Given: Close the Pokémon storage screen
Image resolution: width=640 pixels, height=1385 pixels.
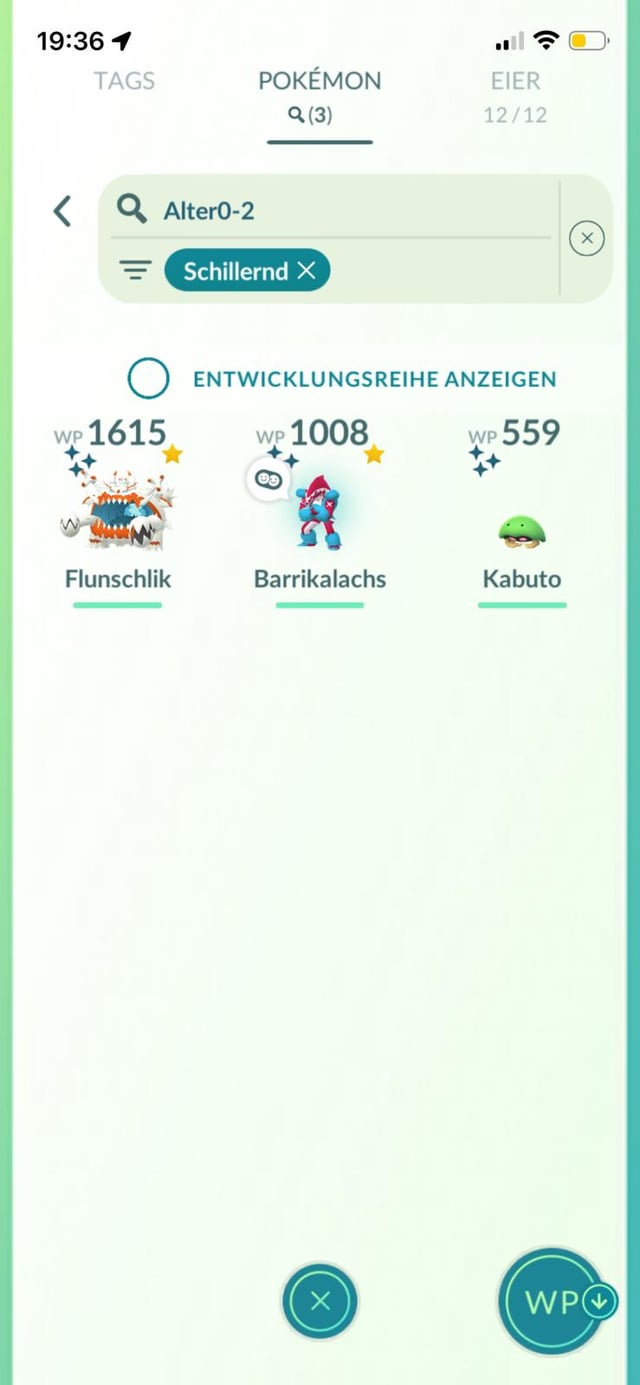Looking at the screenshot, I should [x=320, y=1301].
